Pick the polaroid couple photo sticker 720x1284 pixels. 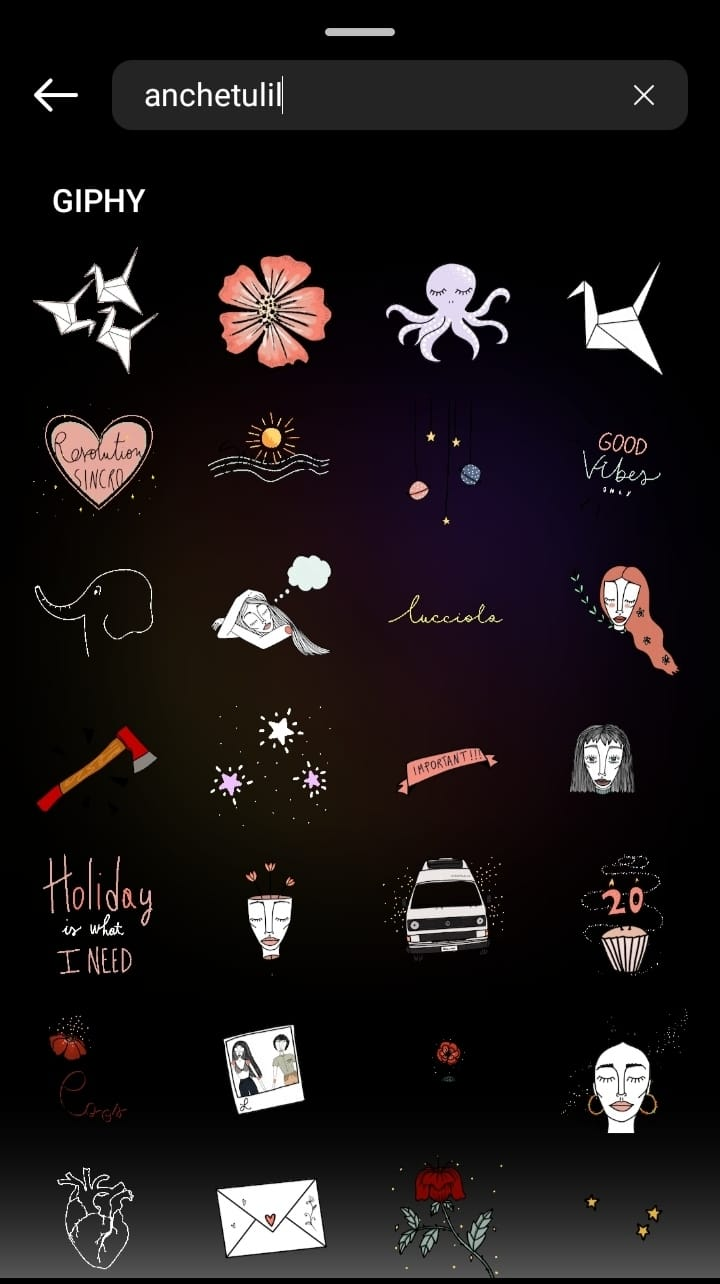click(262, 1068)
